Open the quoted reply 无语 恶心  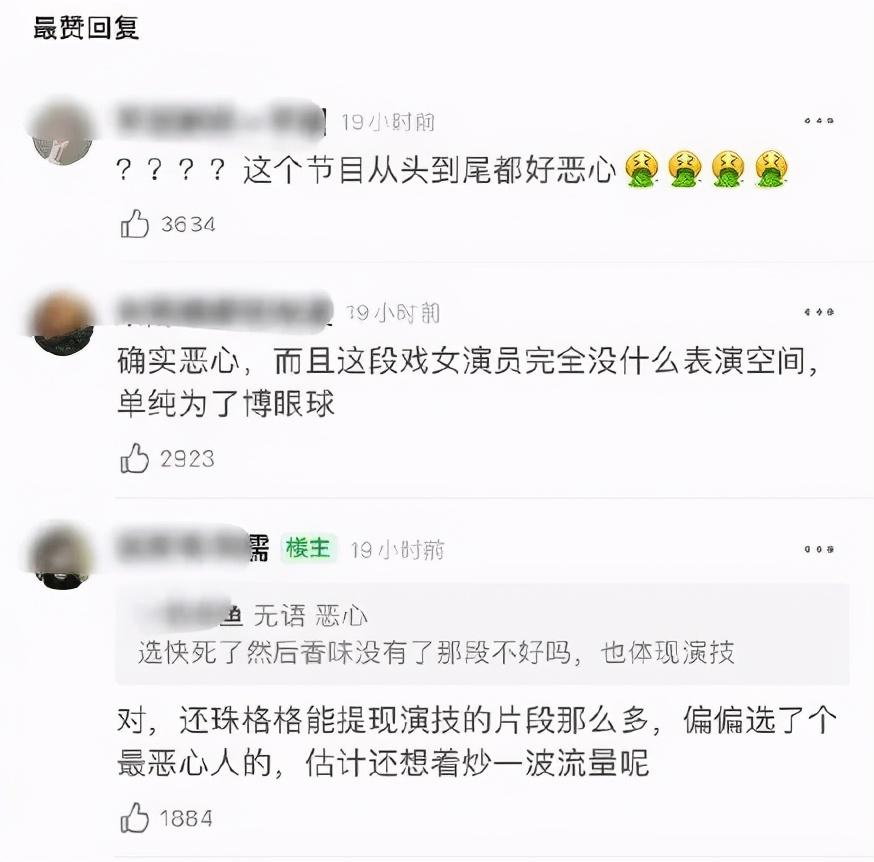click(x=482, y=634)
